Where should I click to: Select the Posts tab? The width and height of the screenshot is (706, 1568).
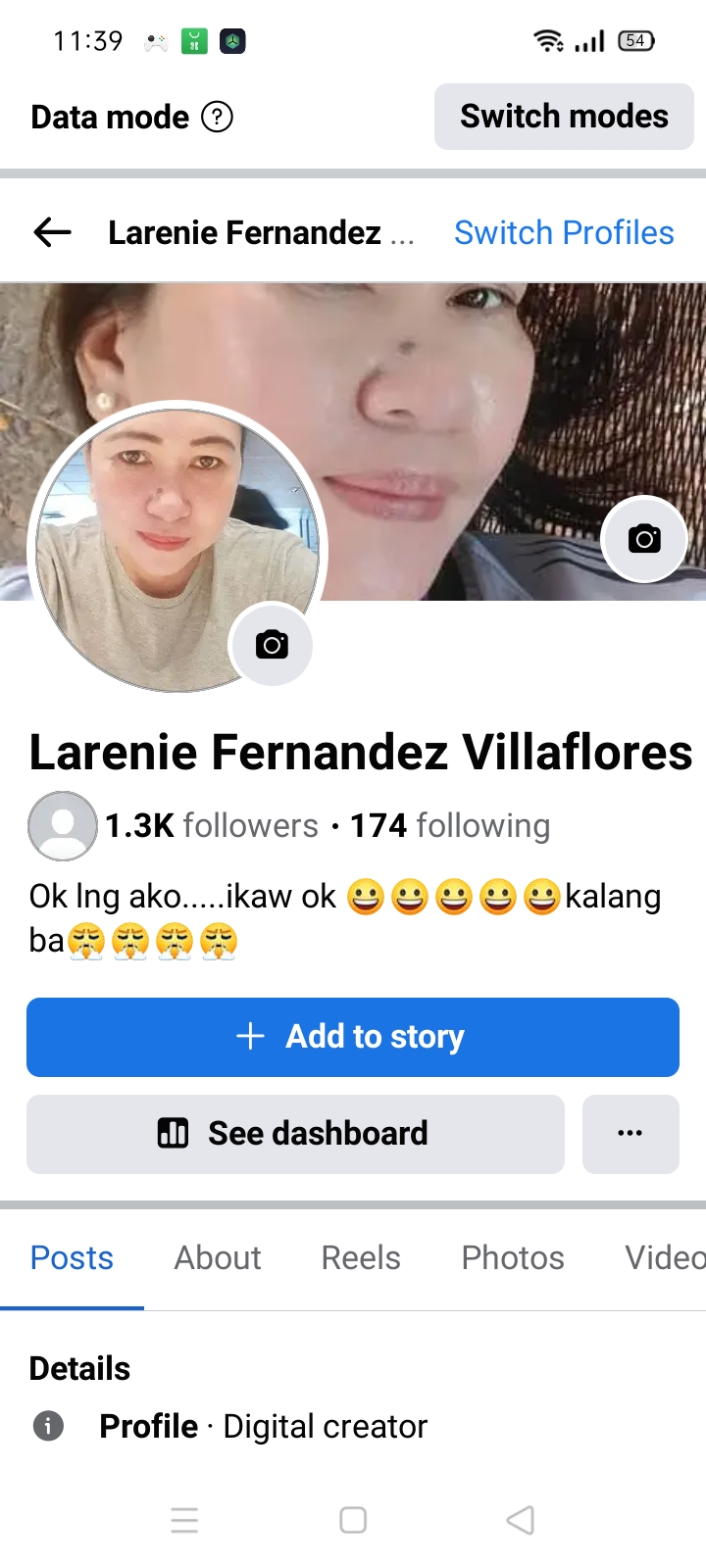click(72, 1257)
